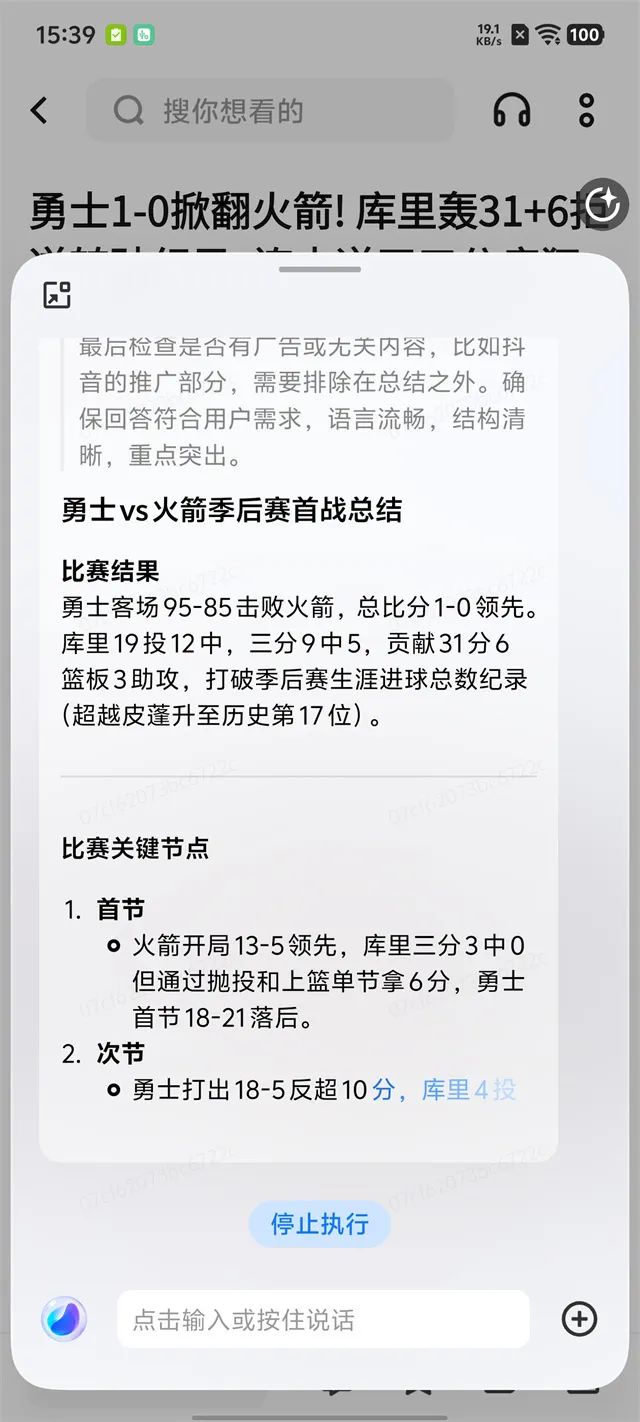Open the three-dot overflow menu

tap(587, 110)
